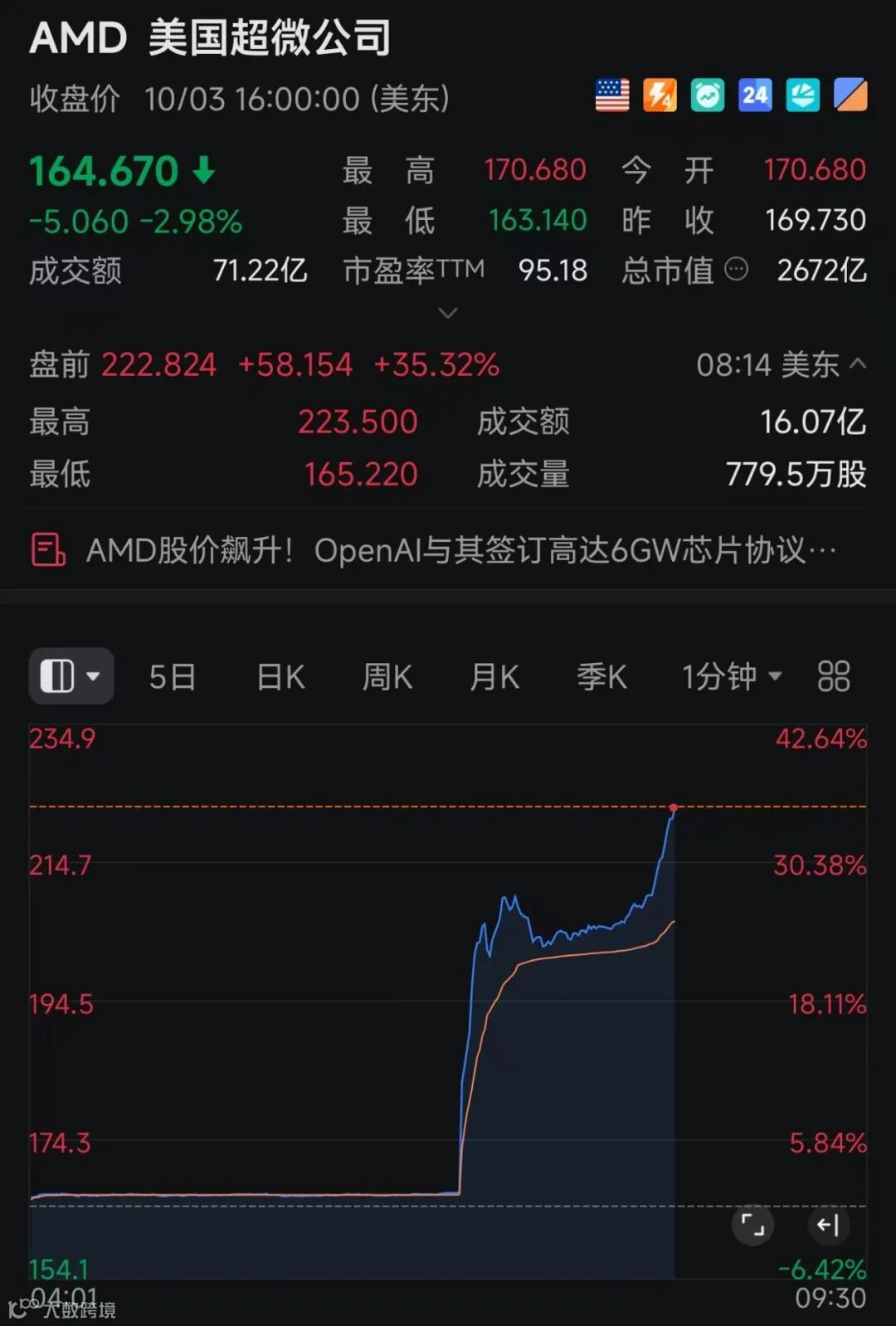Open the chart settings grid icon
The image size is (896, 1326).
(834, 677)
